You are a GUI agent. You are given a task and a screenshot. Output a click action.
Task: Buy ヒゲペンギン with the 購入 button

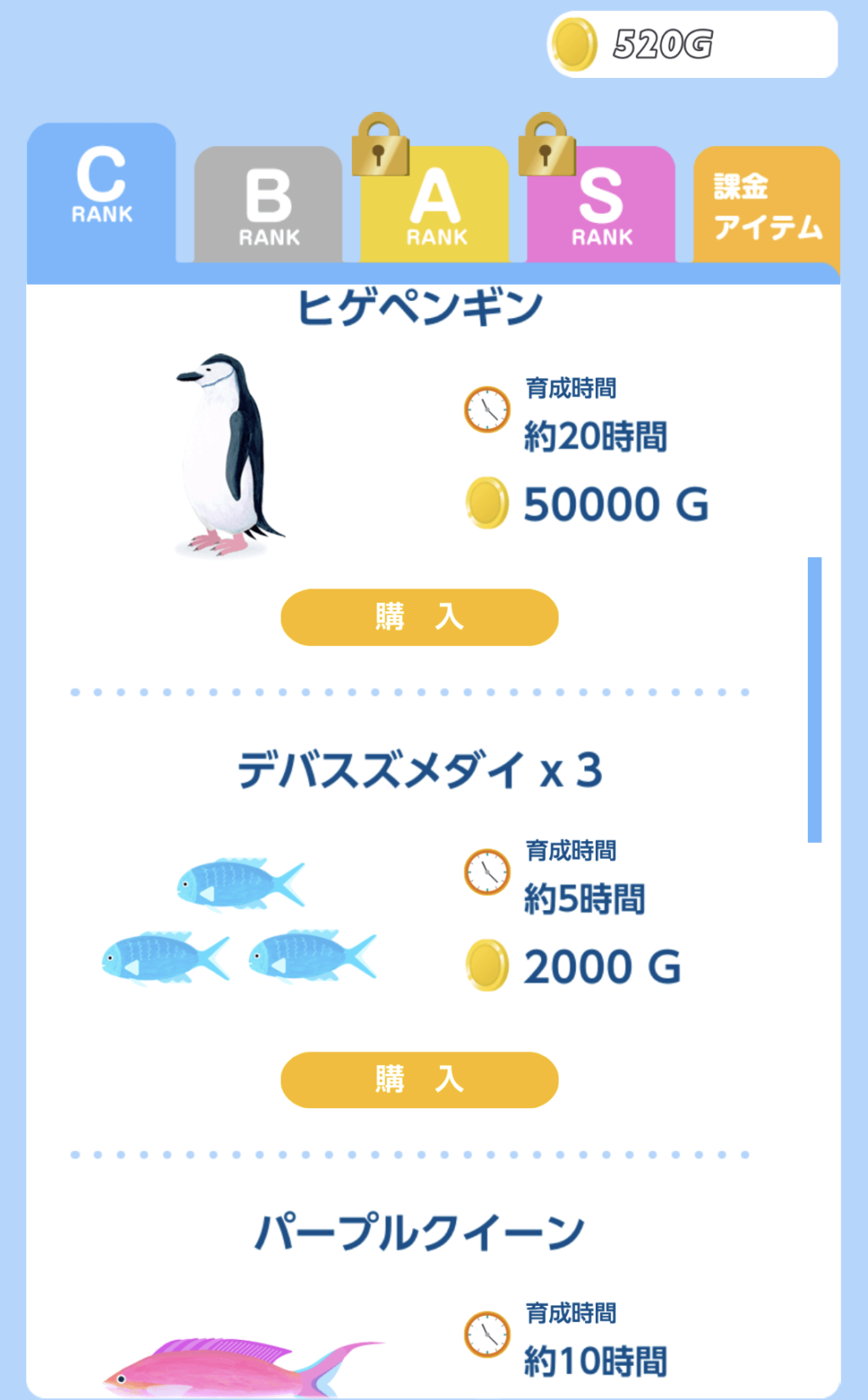[x=420, y=617]
